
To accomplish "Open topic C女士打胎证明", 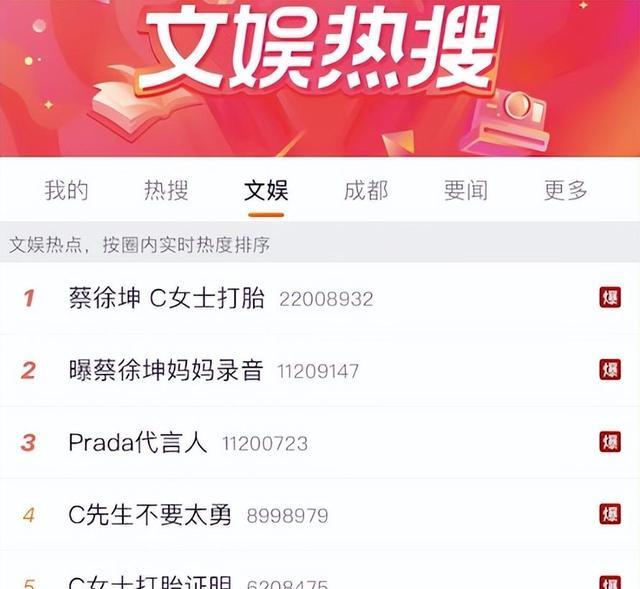I will [x=150, y=581].
